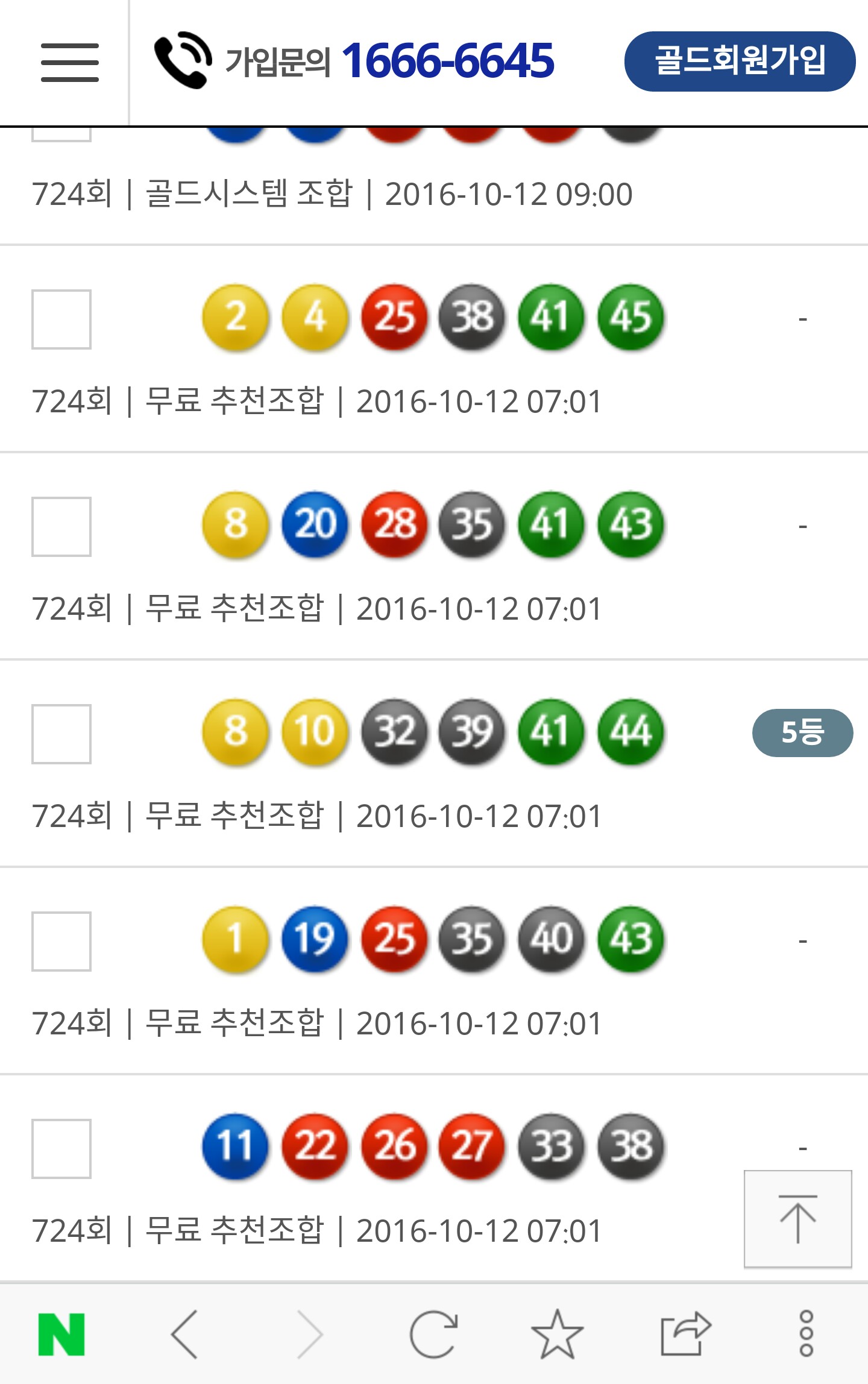Go to the Naver home via N icon
868x1384 pixels.
click(x=61, y=1335)
